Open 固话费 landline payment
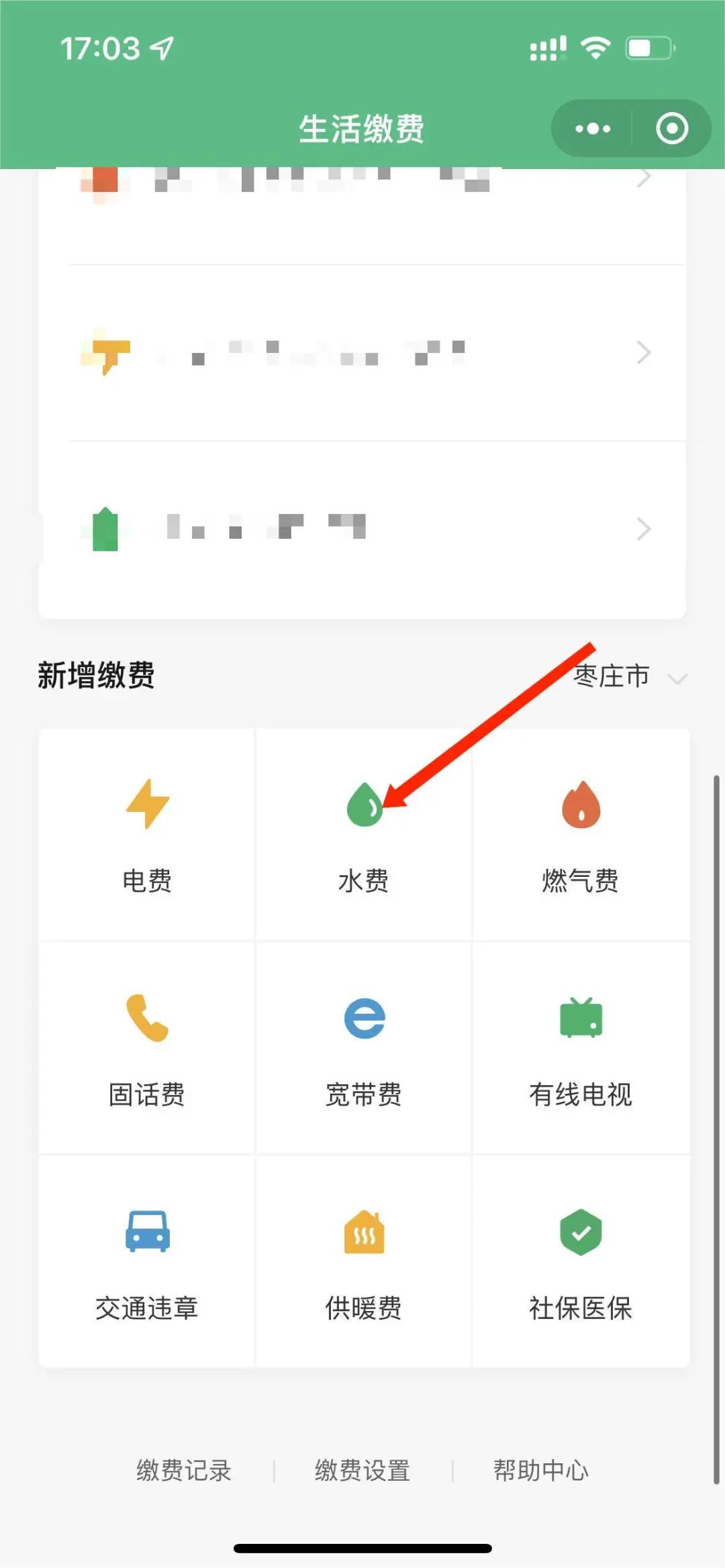This screenshot has width=725, height=1568. pyautogui.click(x=147, y=1048)
